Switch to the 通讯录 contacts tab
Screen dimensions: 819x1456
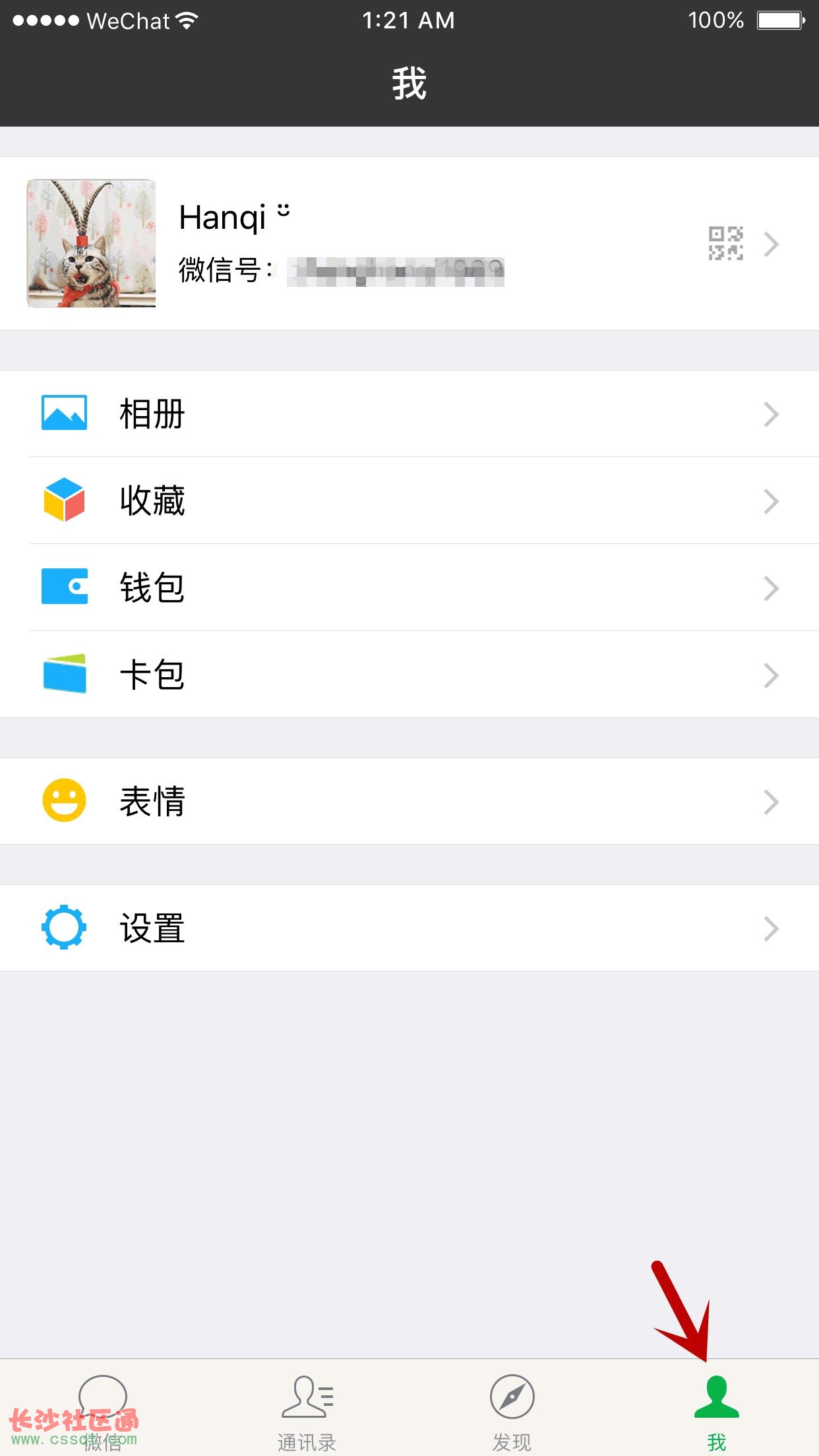[x=307, y=1409]
